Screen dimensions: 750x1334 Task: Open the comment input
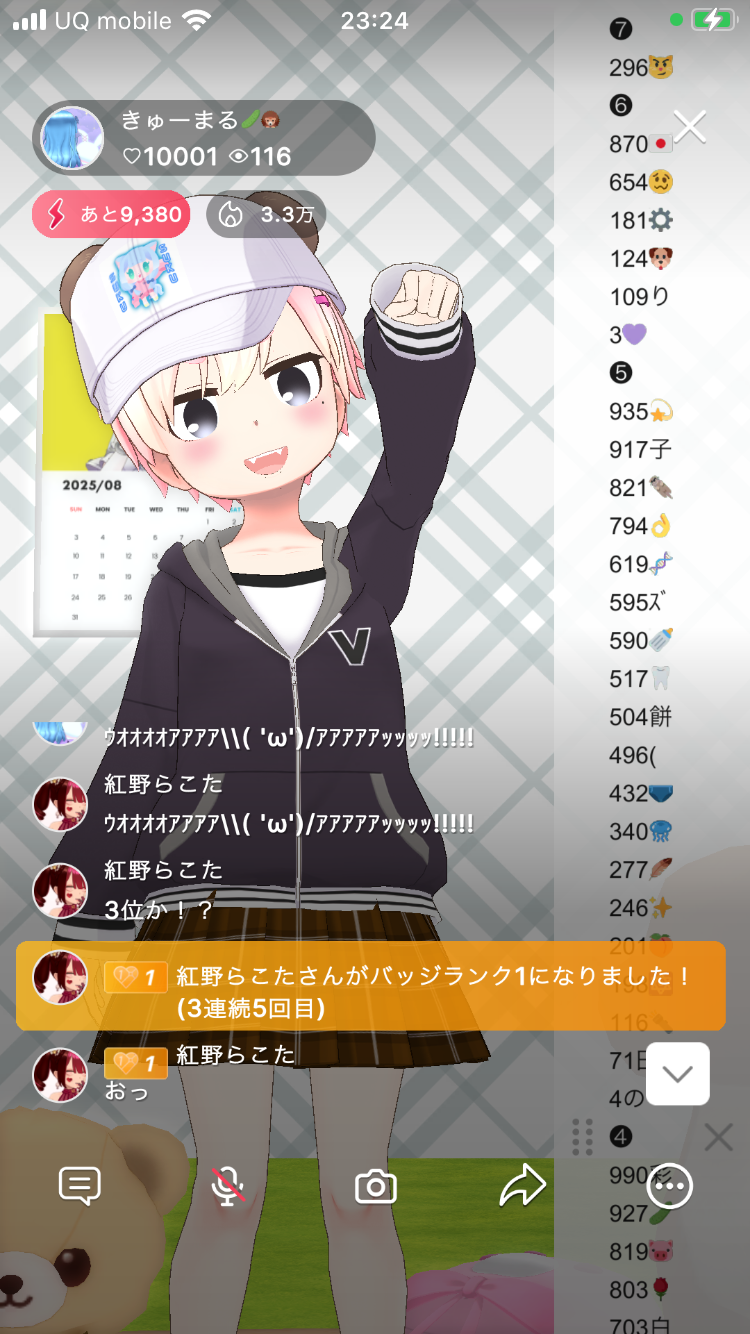tap(80, 1186)
